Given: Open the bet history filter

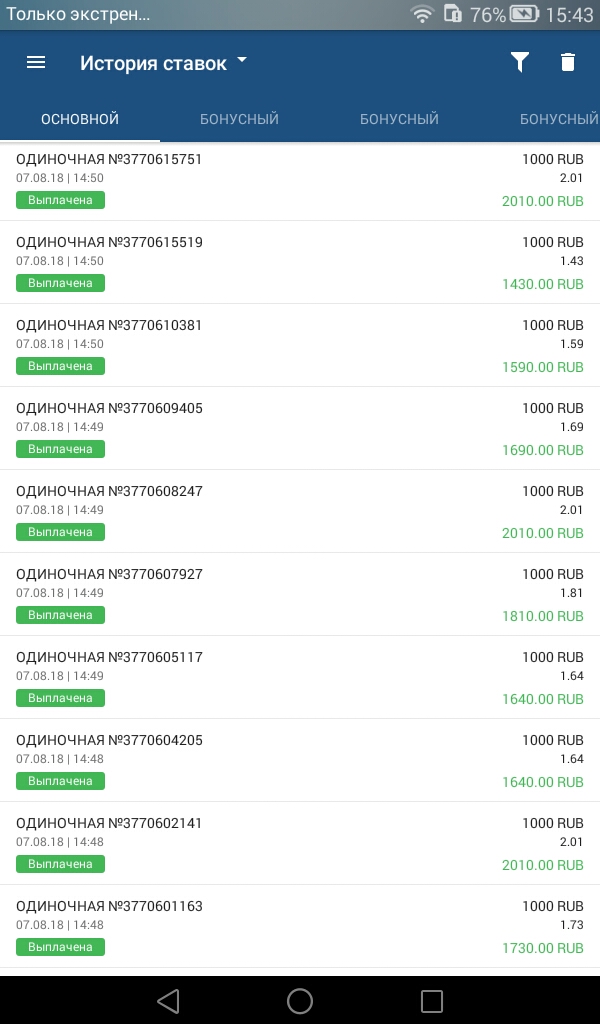Looking at the screenshot, I should [x=520, y=62].
